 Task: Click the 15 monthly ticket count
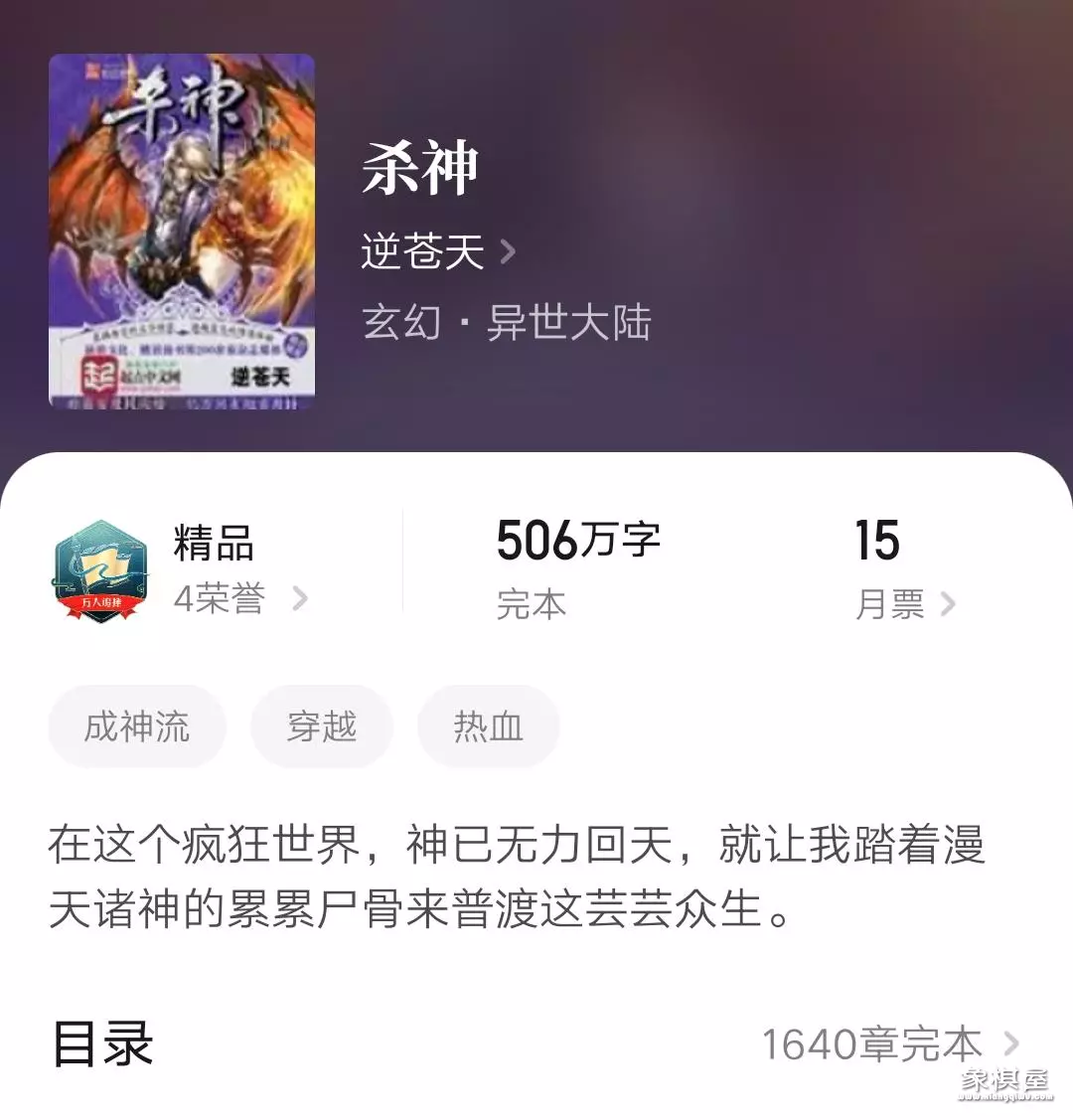coord(876,540)
